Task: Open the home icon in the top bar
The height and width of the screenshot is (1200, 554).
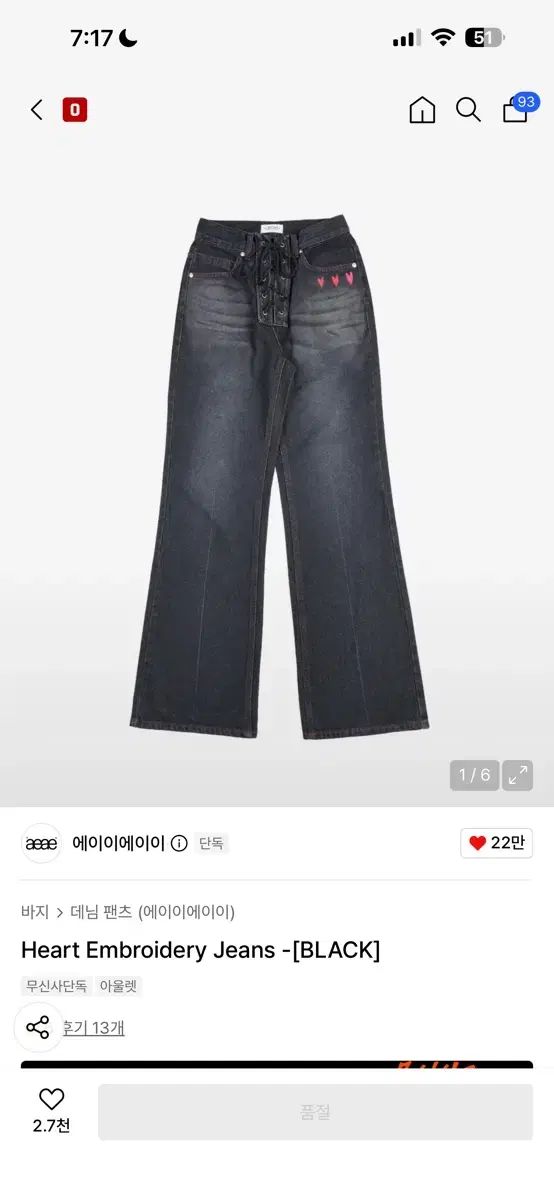Action: tap(422, 110)
